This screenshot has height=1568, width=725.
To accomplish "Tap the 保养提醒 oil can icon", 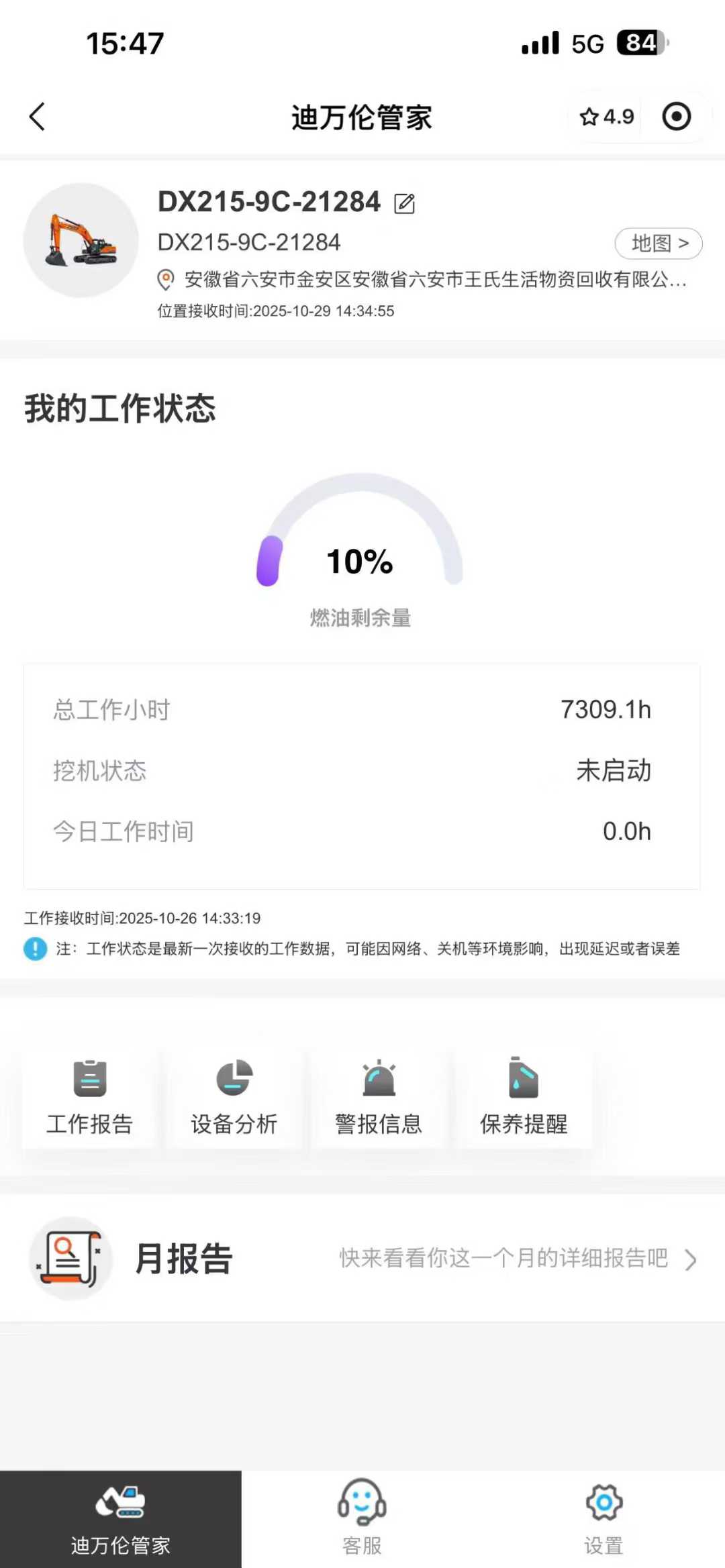I will [524, 1077].
